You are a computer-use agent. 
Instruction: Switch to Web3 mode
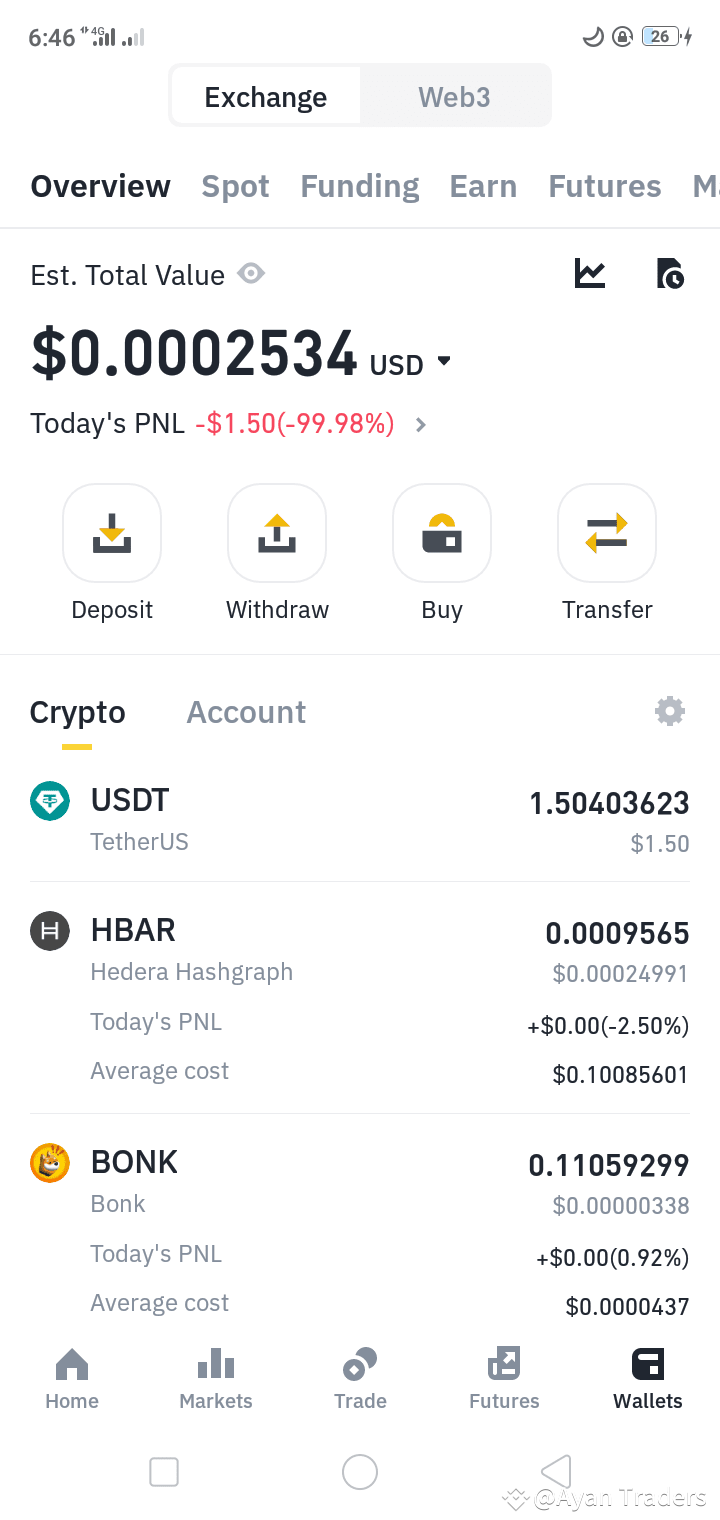(454, 96)
